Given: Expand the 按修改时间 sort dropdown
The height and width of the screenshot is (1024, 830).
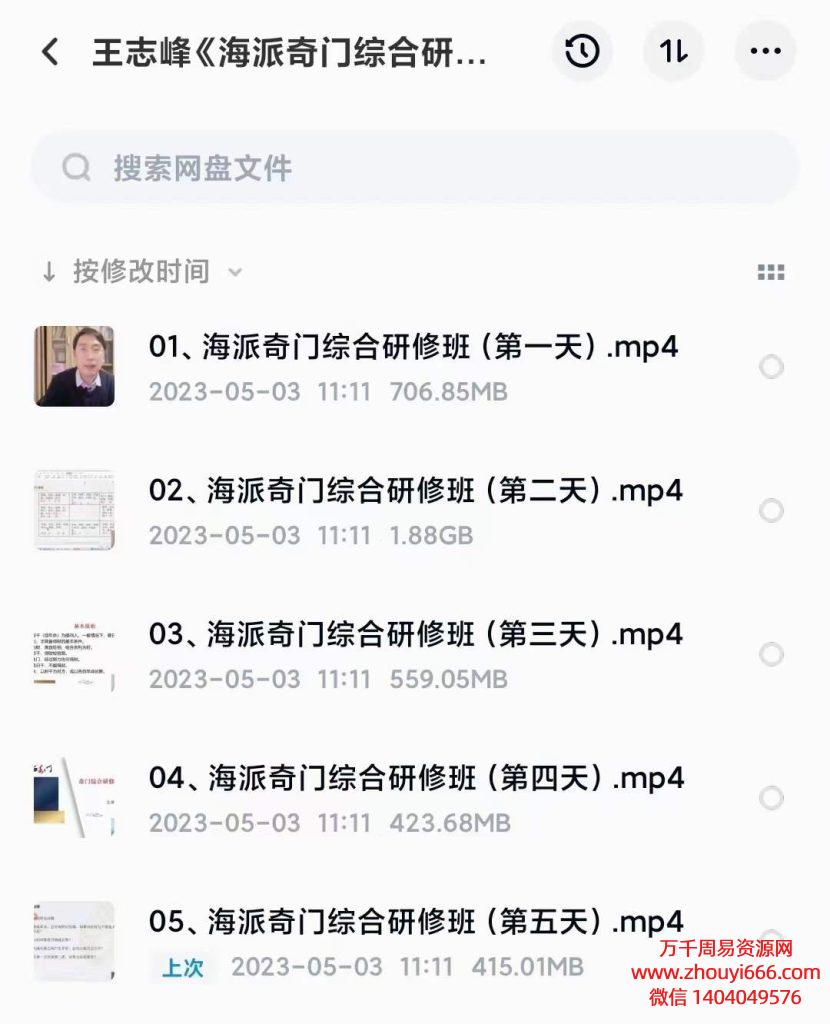Looking at the screenshot, I should 141,272.
